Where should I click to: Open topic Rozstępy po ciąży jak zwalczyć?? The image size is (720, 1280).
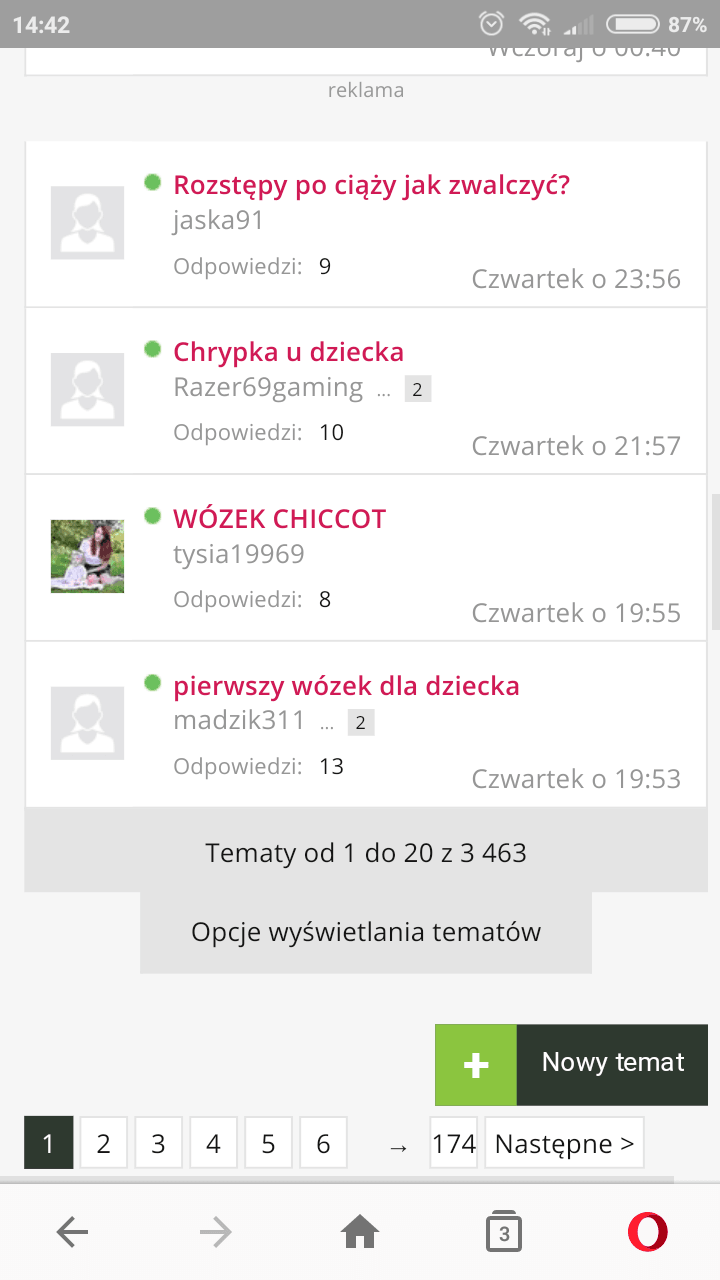[x=371, y=186]
